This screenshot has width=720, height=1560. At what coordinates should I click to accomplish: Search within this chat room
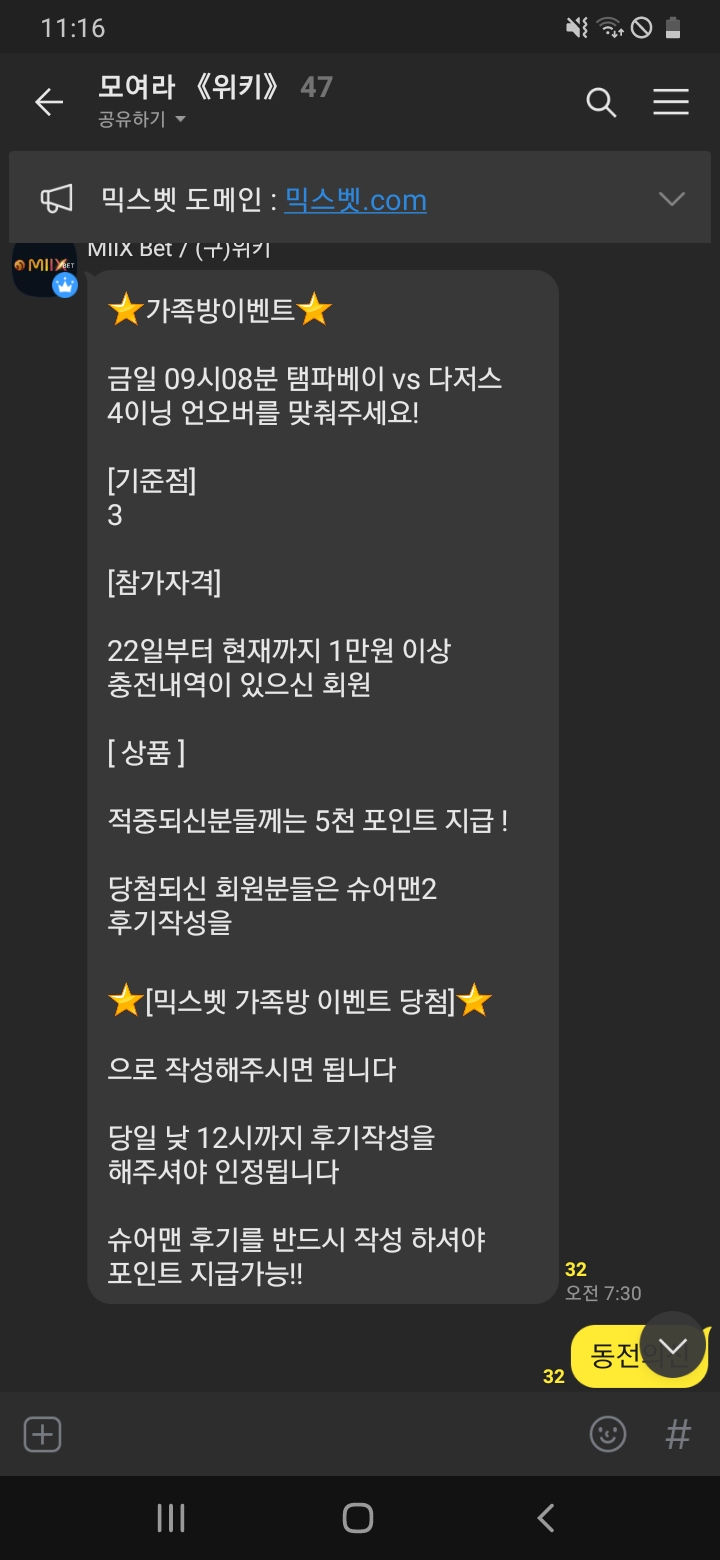[600, 102]
